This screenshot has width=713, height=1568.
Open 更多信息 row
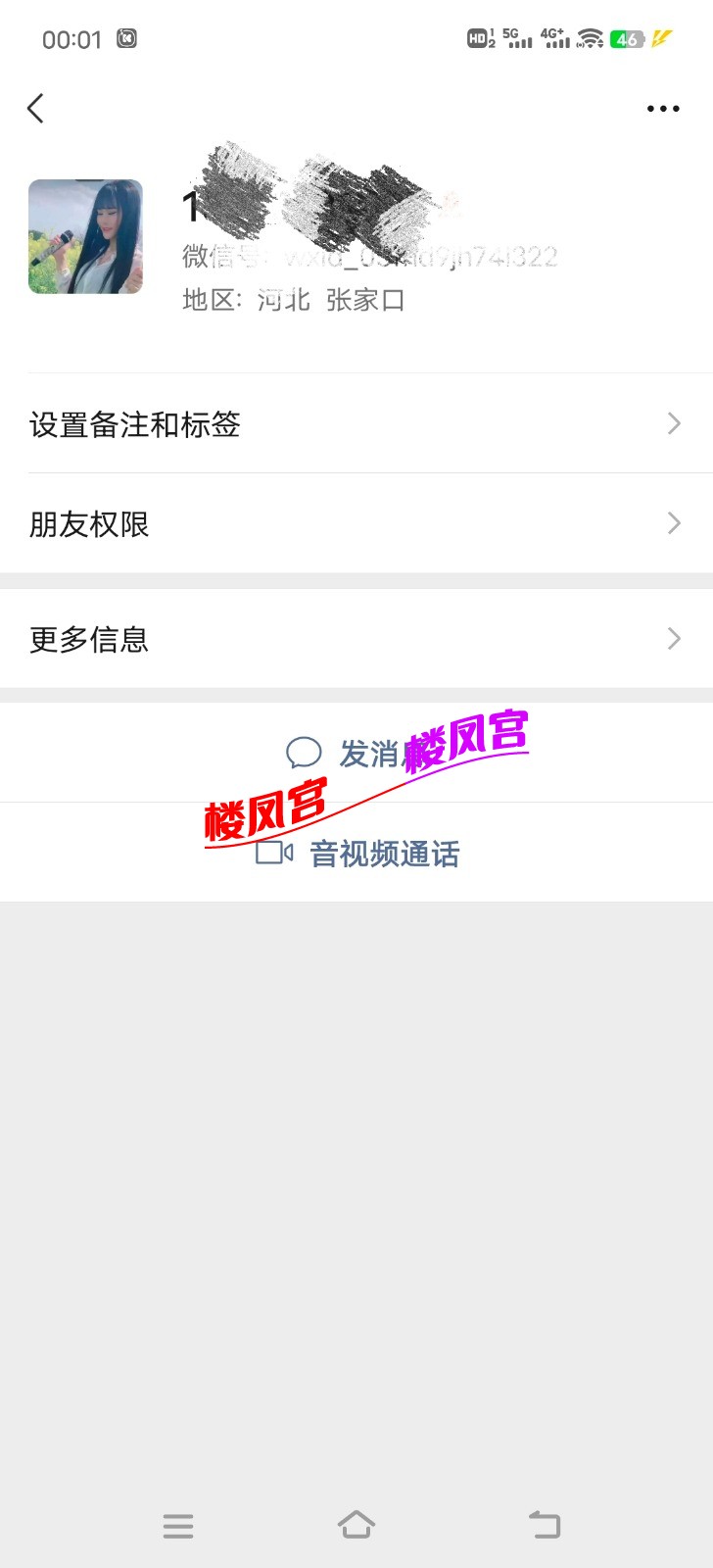coord(356,639)
